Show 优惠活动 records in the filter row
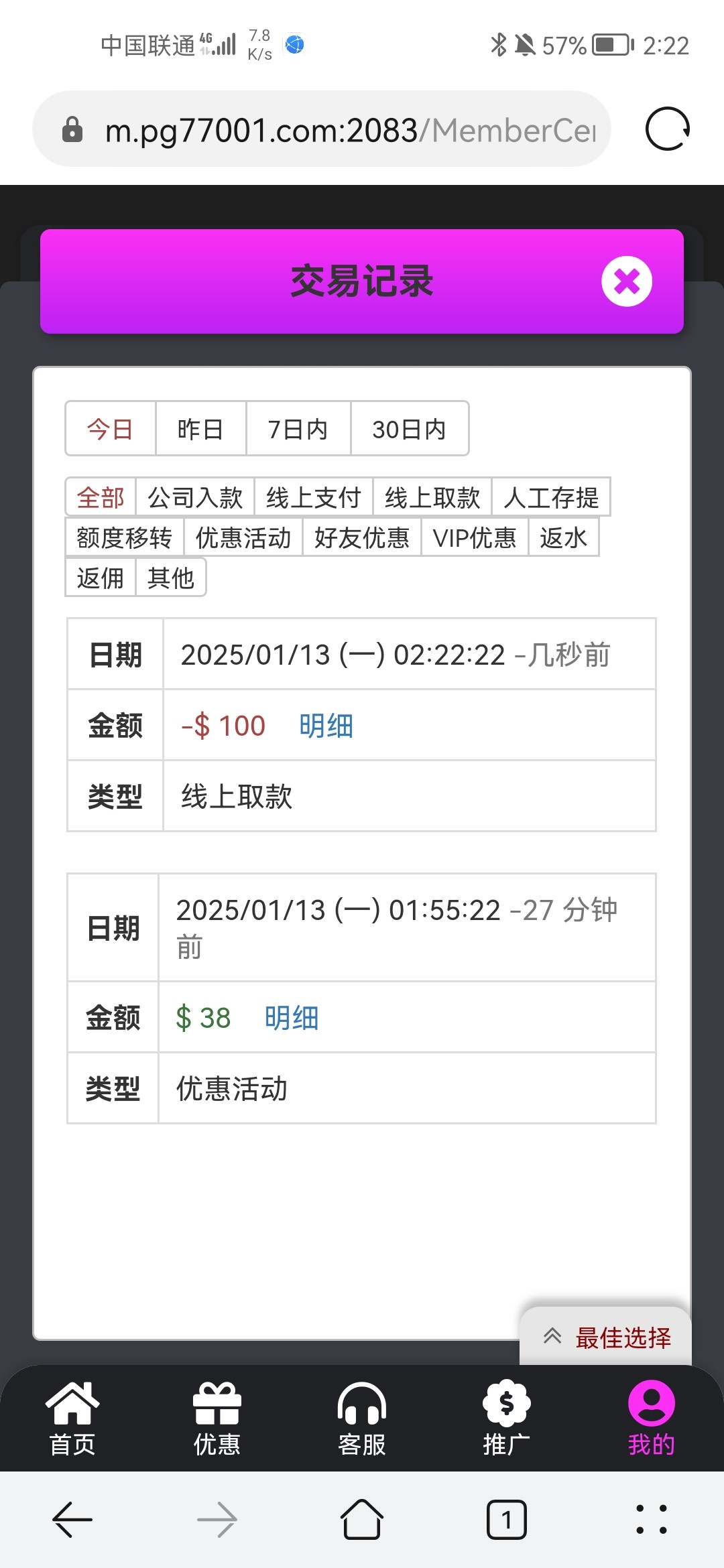Screen dimensions: 724x1568 (x=243, y=537)
